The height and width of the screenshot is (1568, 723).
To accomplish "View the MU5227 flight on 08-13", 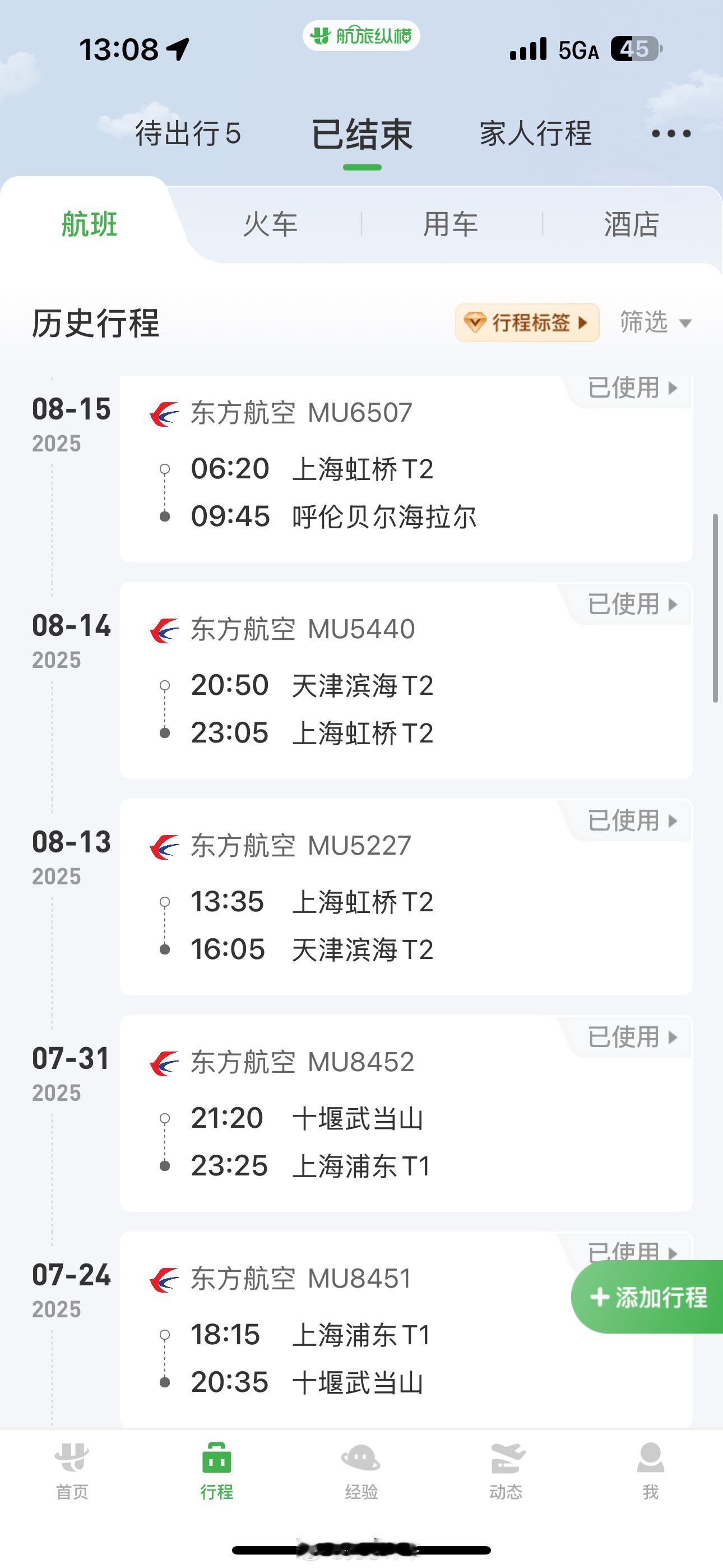I will [406, 897].
